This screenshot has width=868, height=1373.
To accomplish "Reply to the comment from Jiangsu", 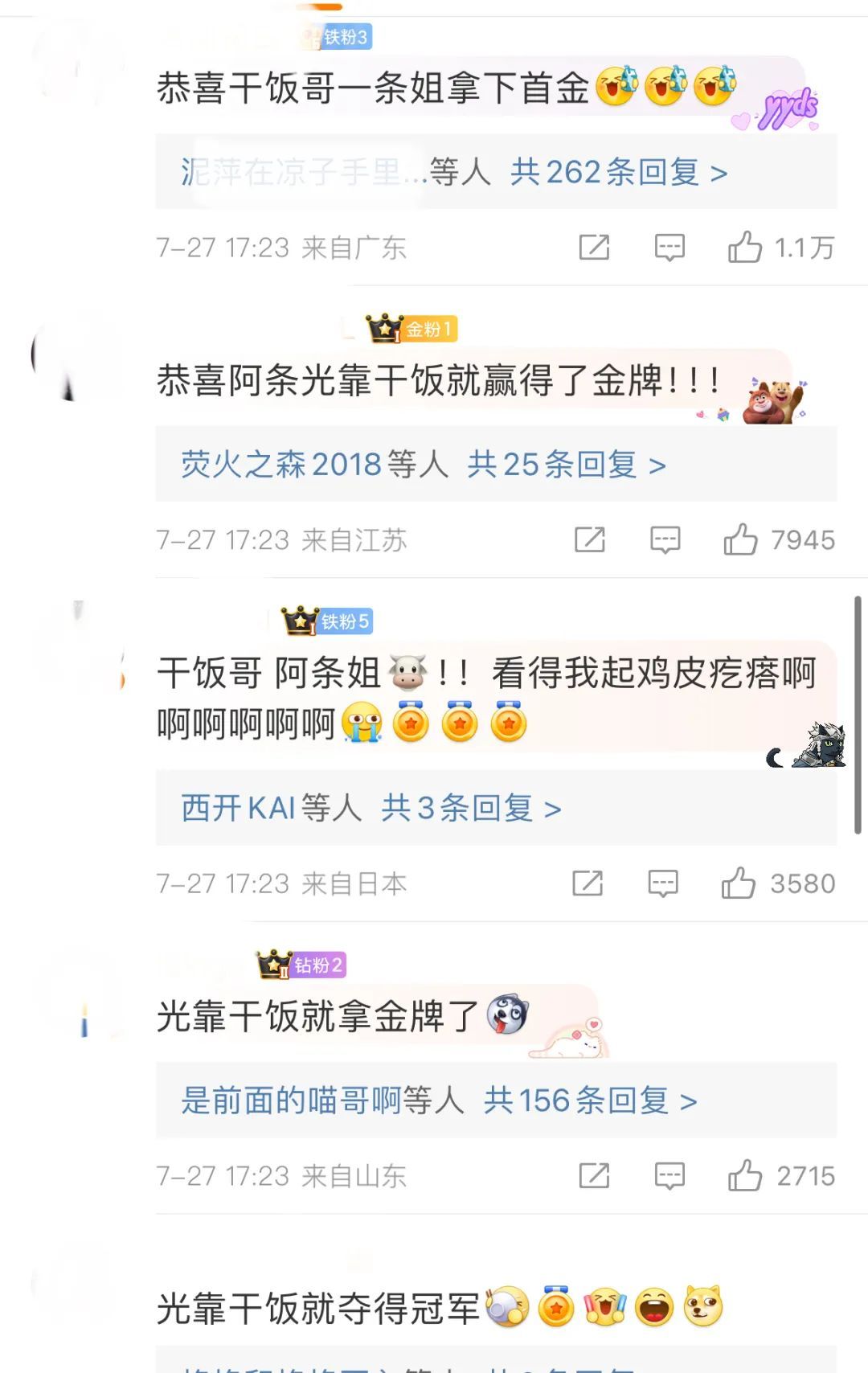I will point(665,540).
